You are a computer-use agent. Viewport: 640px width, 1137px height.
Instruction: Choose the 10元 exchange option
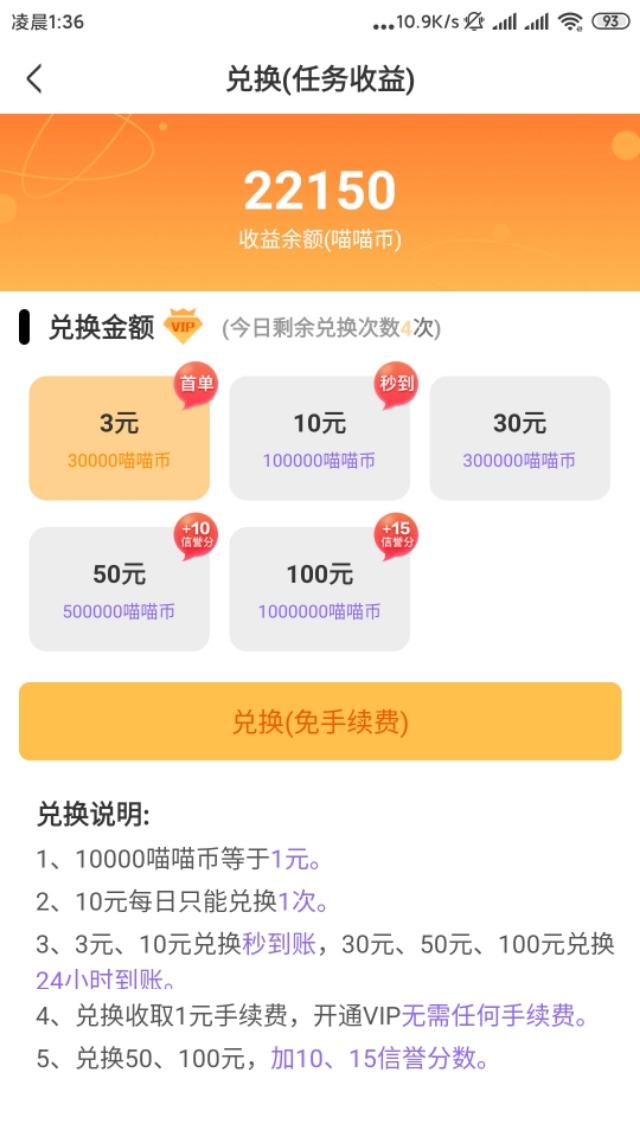click(x=319, y=438)
